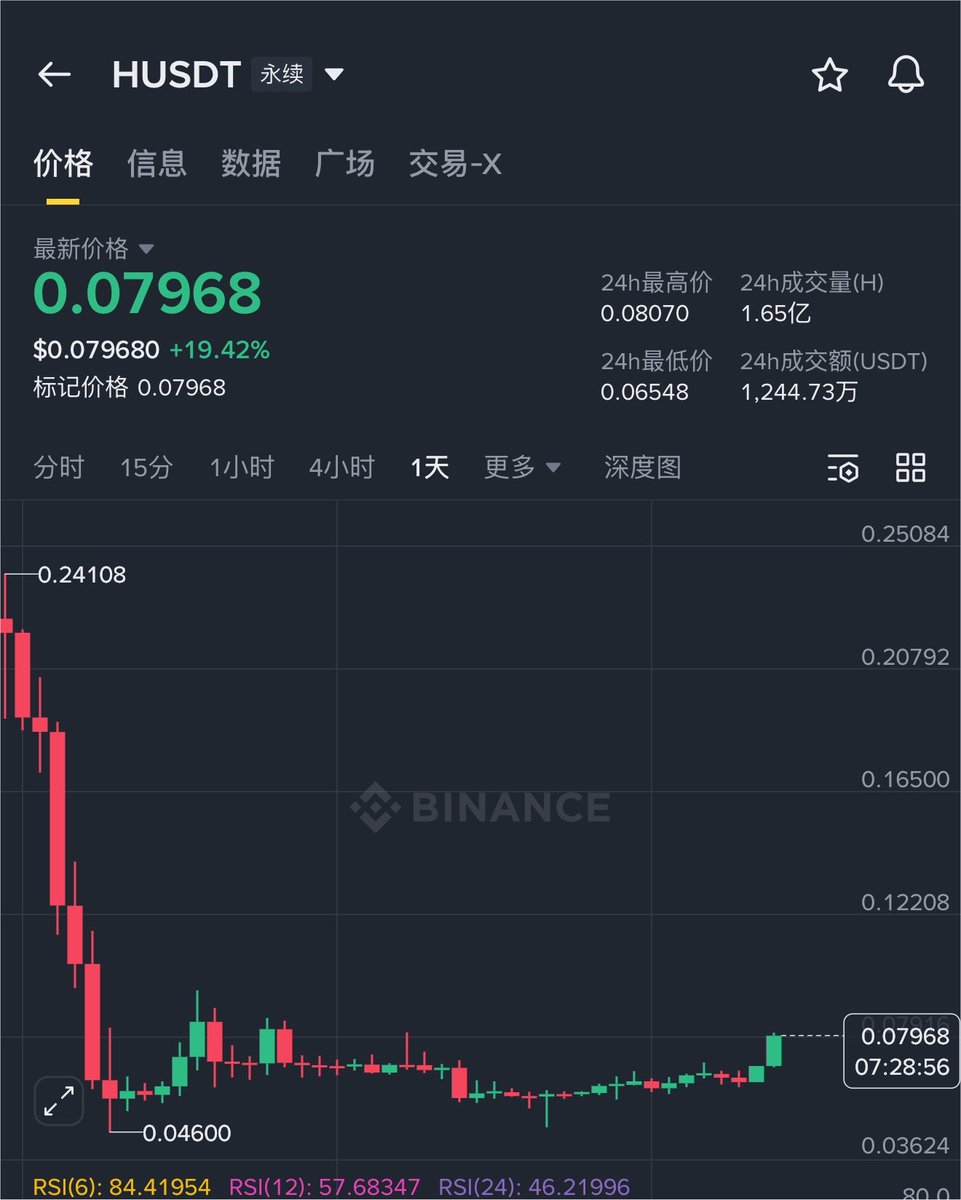
Task: Switch to the 数据 tab
Action: (x=251, y=163)
